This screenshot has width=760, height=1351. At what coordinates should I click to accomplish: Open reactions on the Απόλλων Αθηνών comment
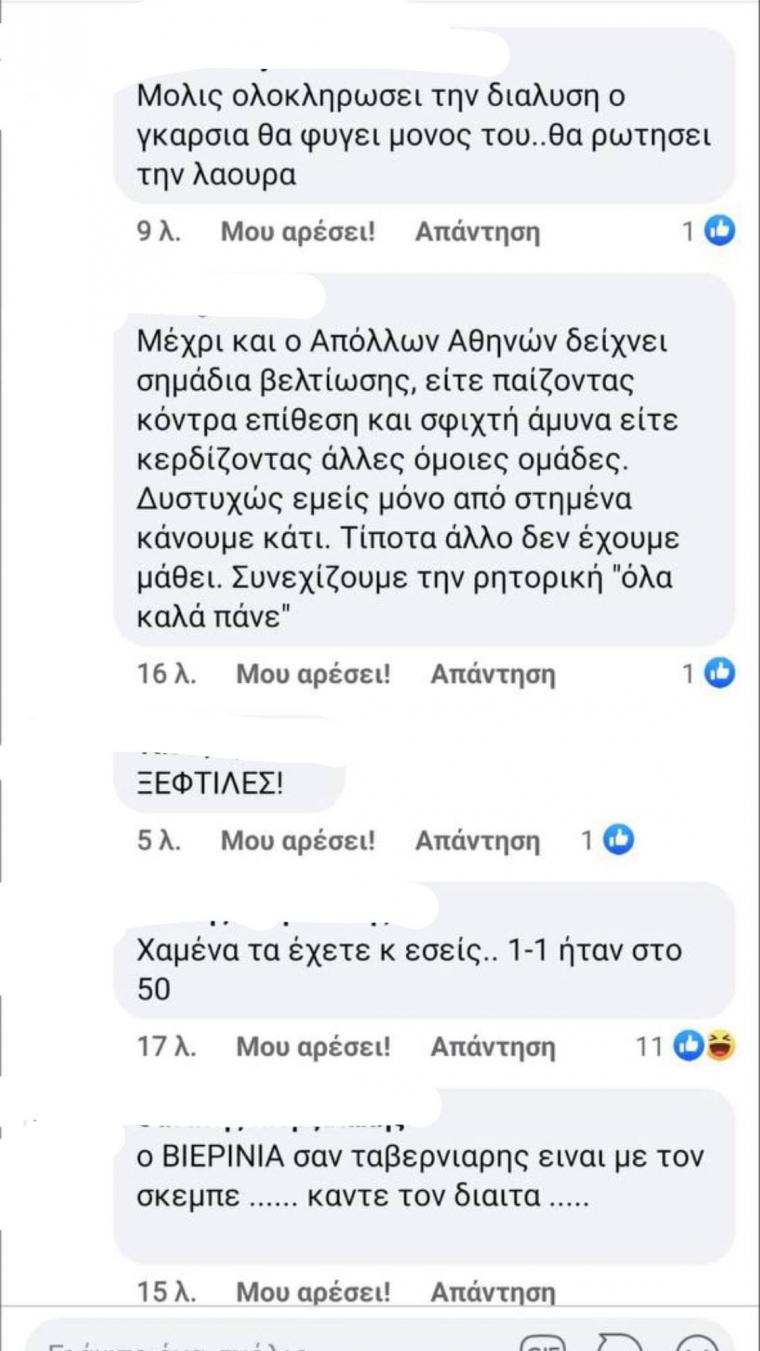709,674
